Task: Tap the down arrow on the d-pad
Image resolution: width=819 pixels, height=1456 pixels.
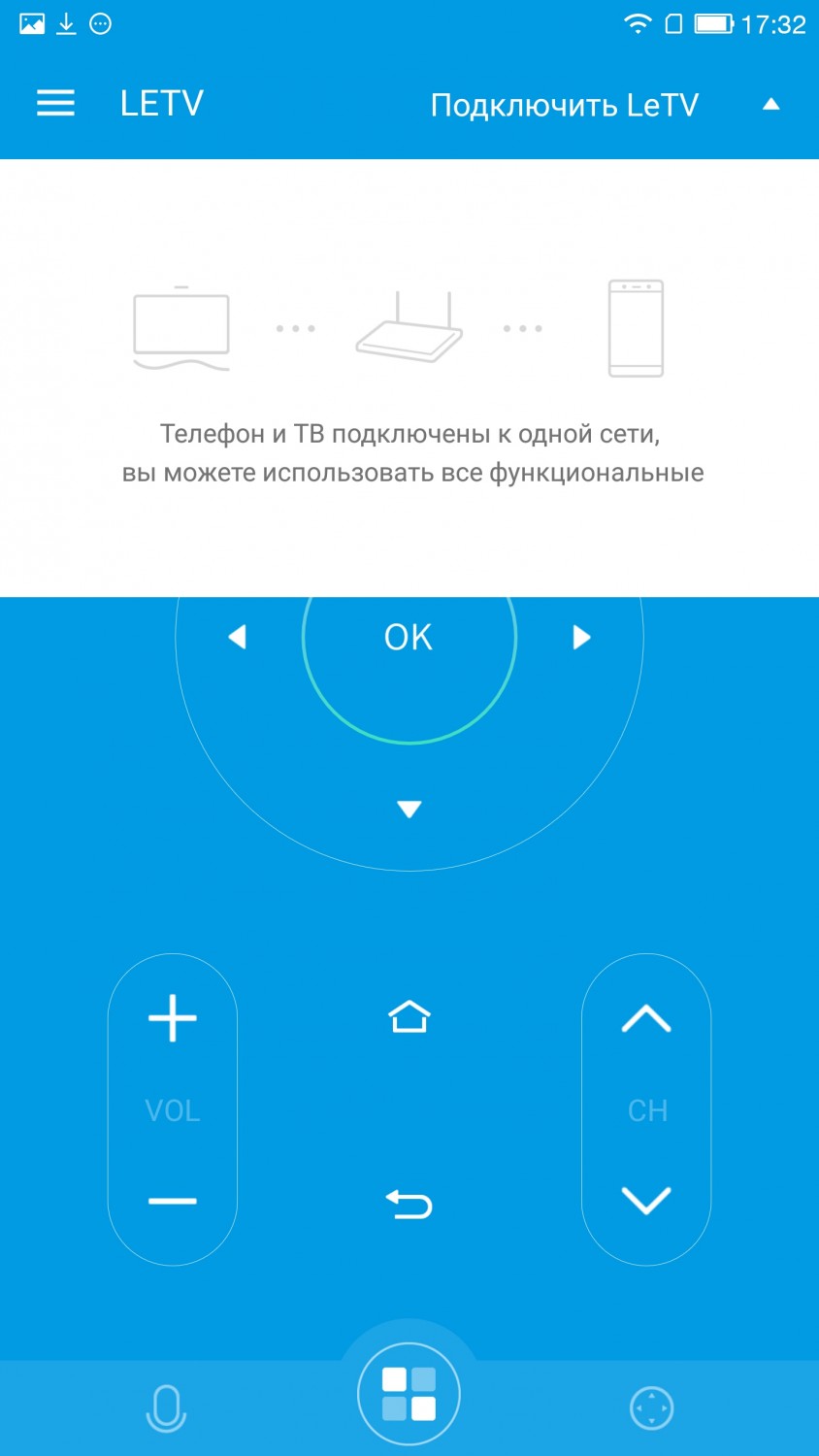Action: [x=409, y=809]
